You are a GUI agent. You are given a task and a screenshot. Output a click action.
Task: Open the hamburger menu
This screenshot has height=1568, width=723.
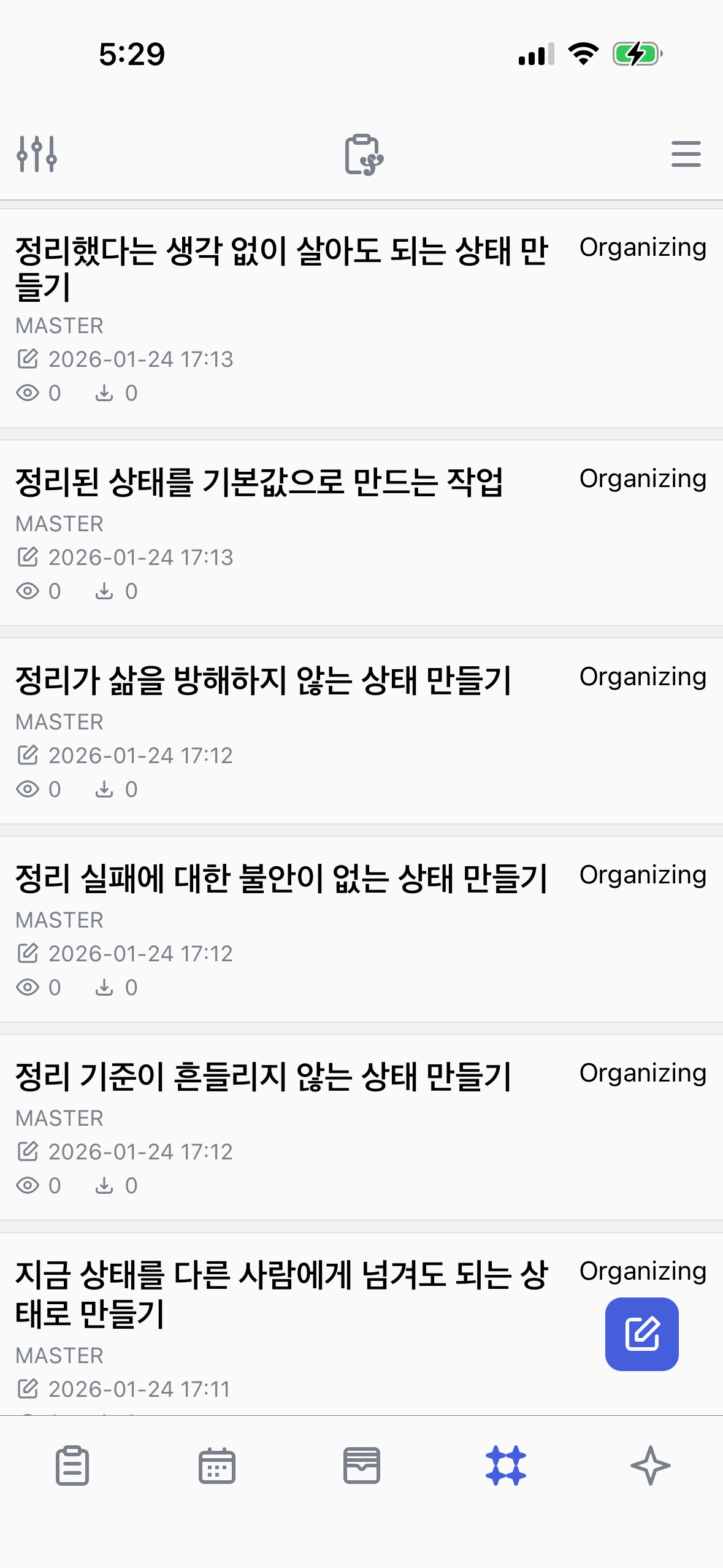coord(686,153)
